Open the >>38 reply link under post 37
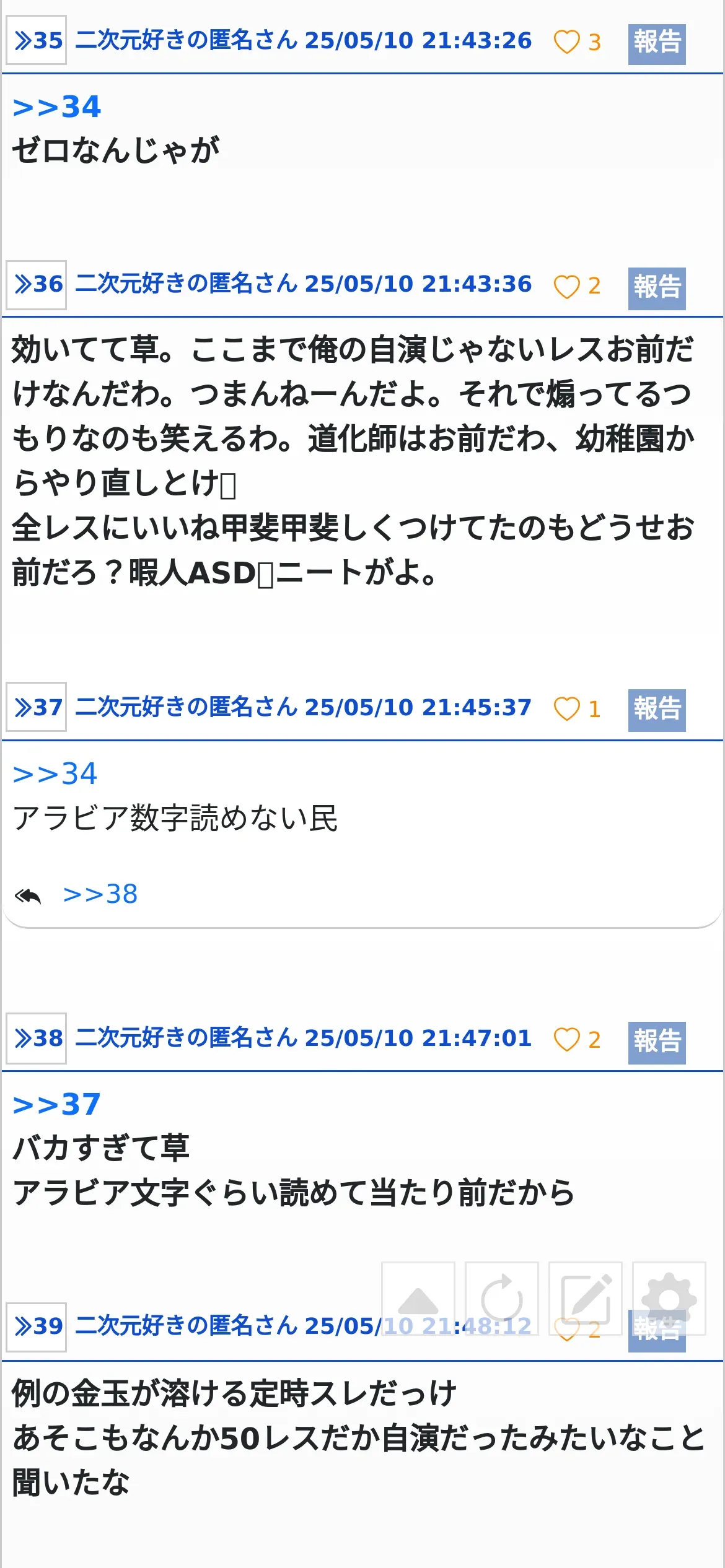The height and width of the screenshot is (1568, 725). click(100, 894)
